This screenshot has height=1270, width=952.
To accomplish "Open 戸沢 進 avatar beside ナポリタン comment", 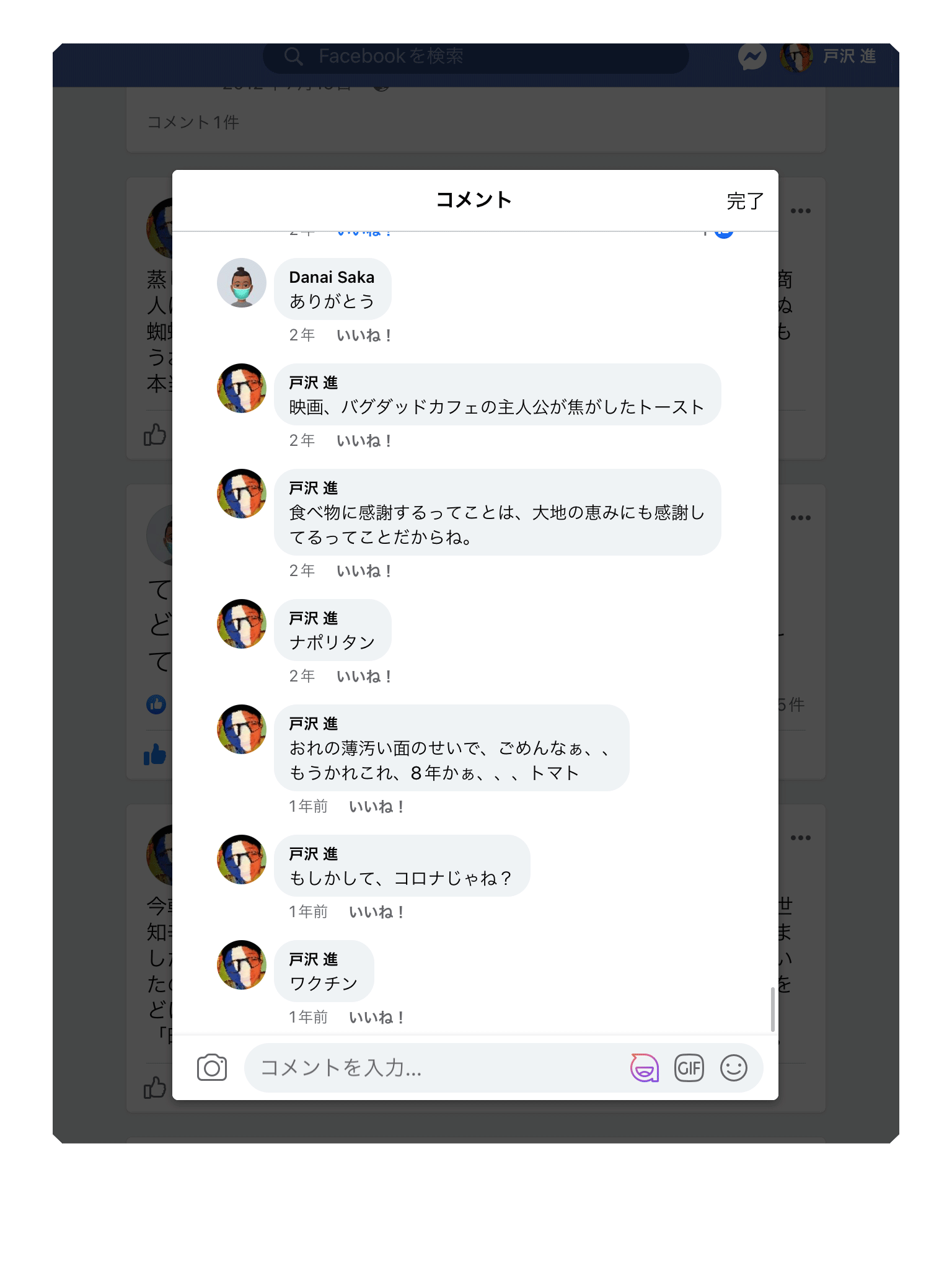I will tap(242, 624).
